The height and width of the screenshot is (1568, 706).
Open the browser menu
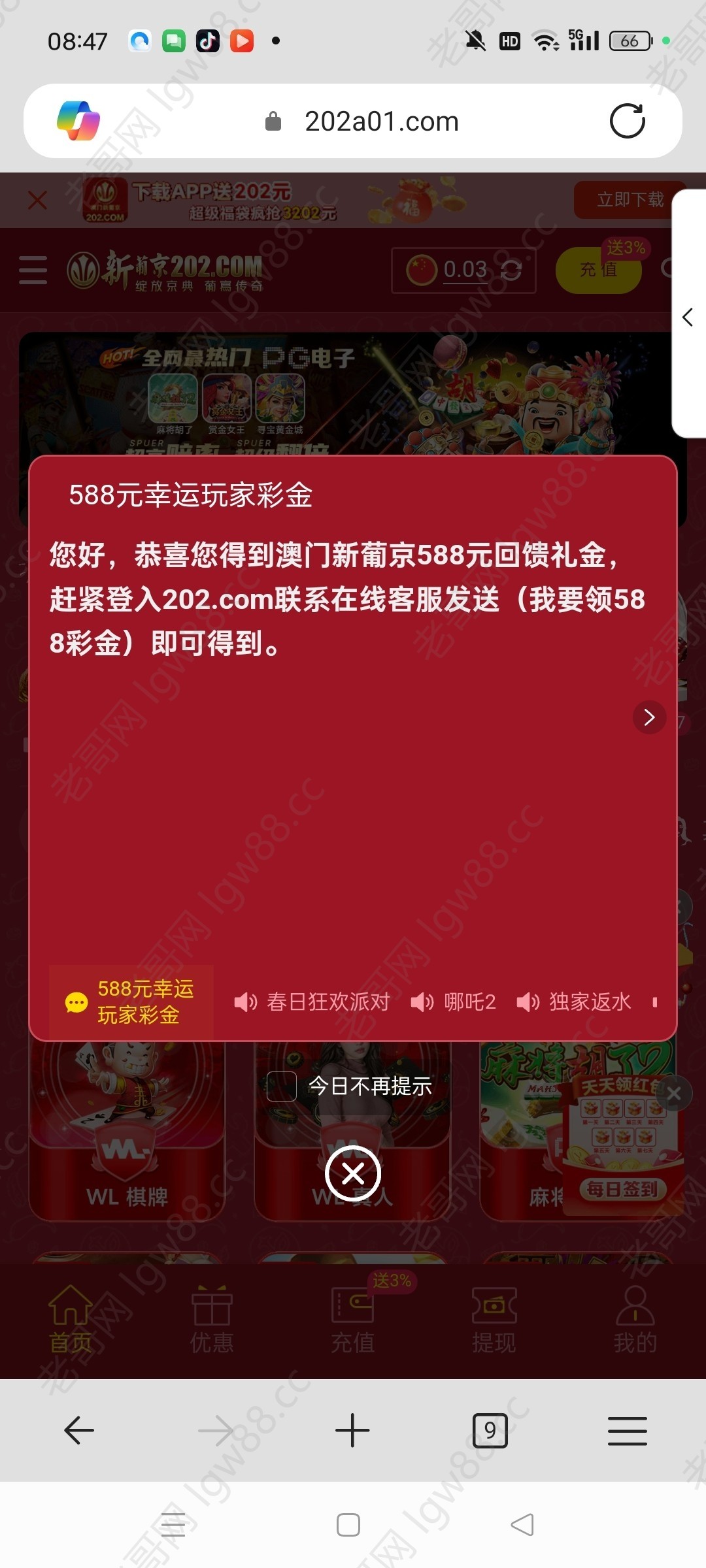627,1430
